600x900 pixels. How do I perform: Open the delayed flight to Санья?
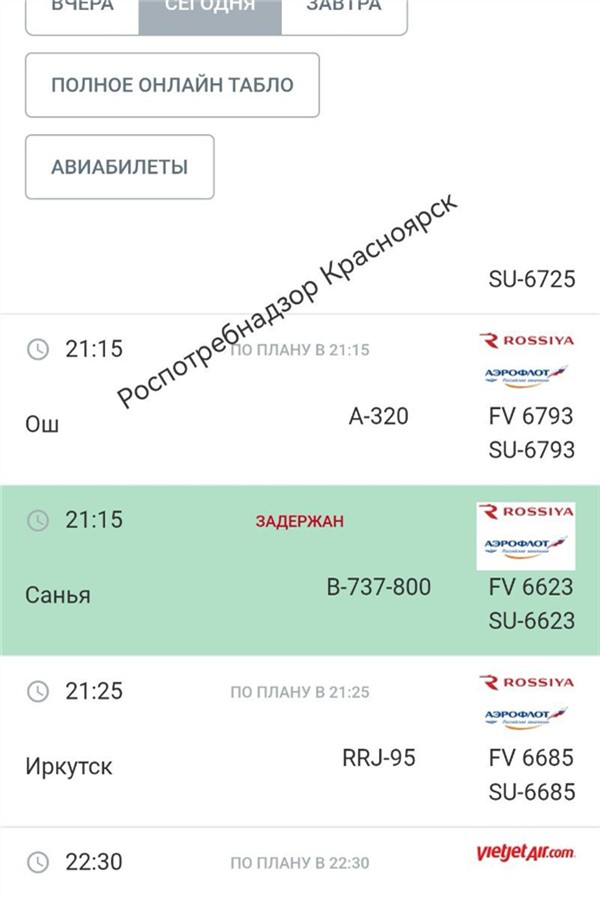[x=300, y=571]
